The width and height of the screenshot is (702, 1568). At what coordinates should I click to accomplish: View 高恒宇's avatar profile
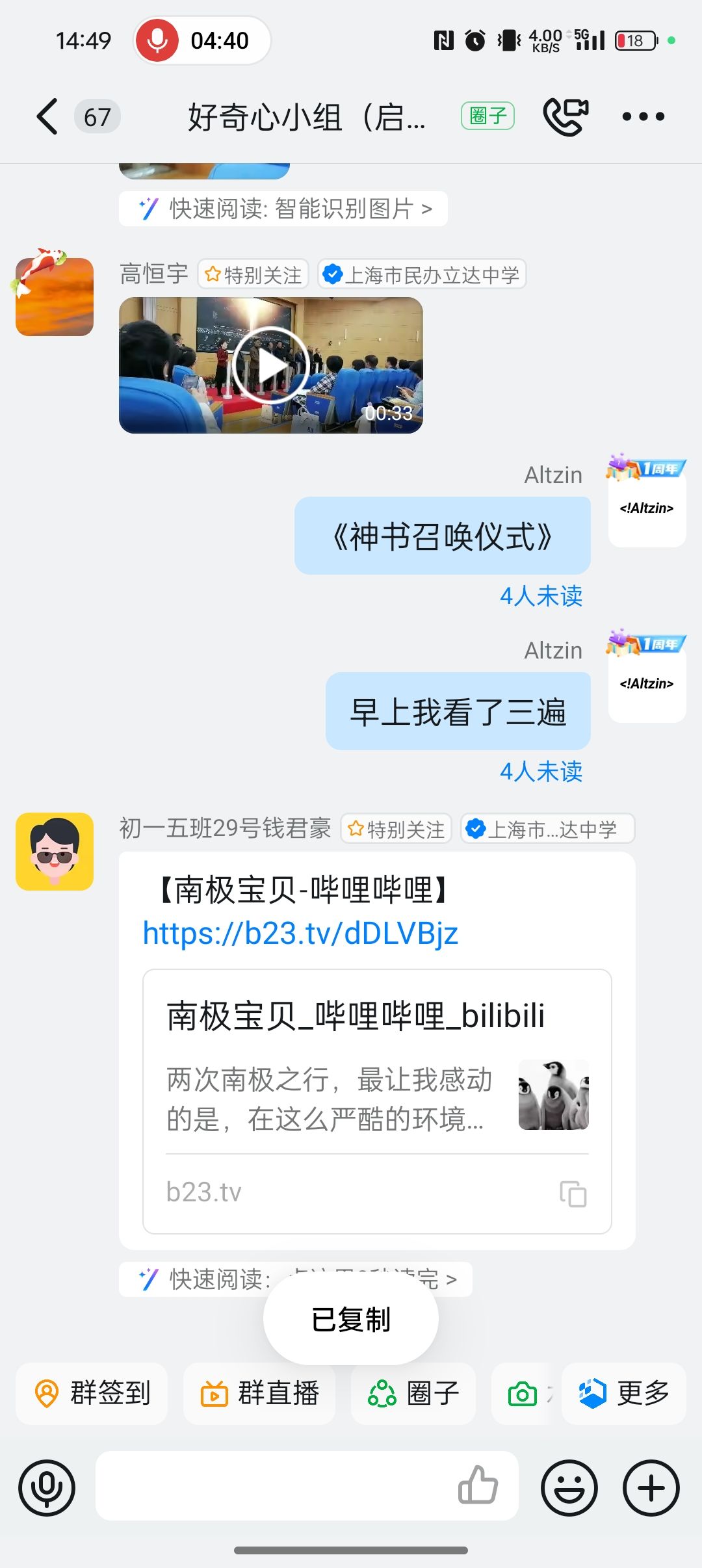click(x=55, y=297)
